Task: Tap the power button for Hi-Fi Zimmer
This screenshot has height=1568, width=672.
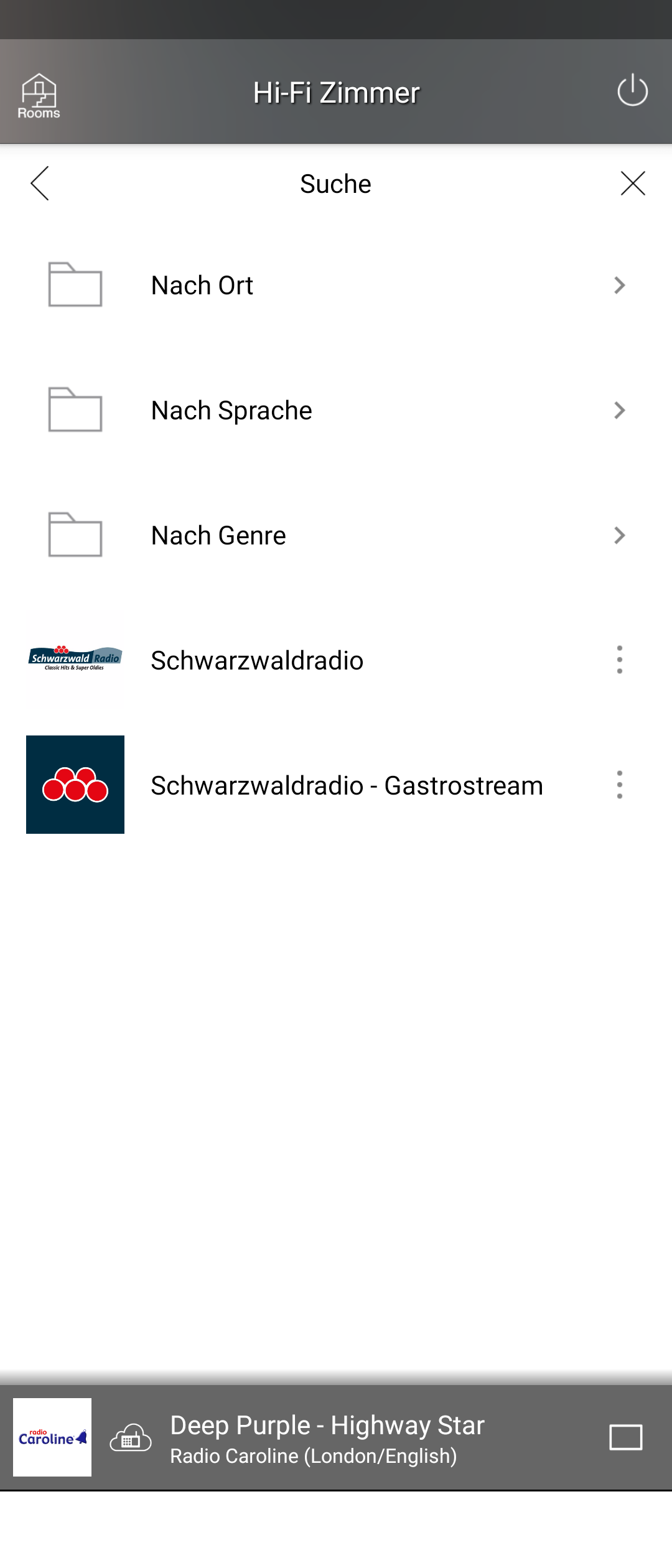Action: pyautogui.click(x=632, y=91)
